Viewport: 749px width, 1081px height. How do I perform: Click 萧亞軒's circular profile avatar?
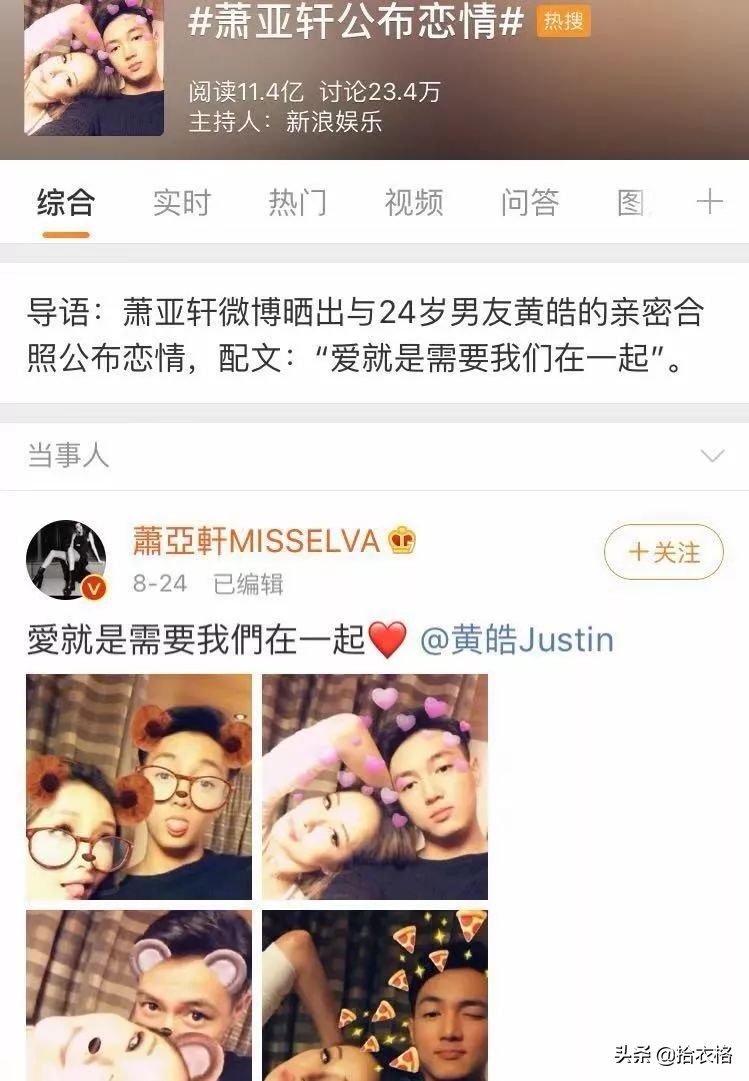point(66,558)
